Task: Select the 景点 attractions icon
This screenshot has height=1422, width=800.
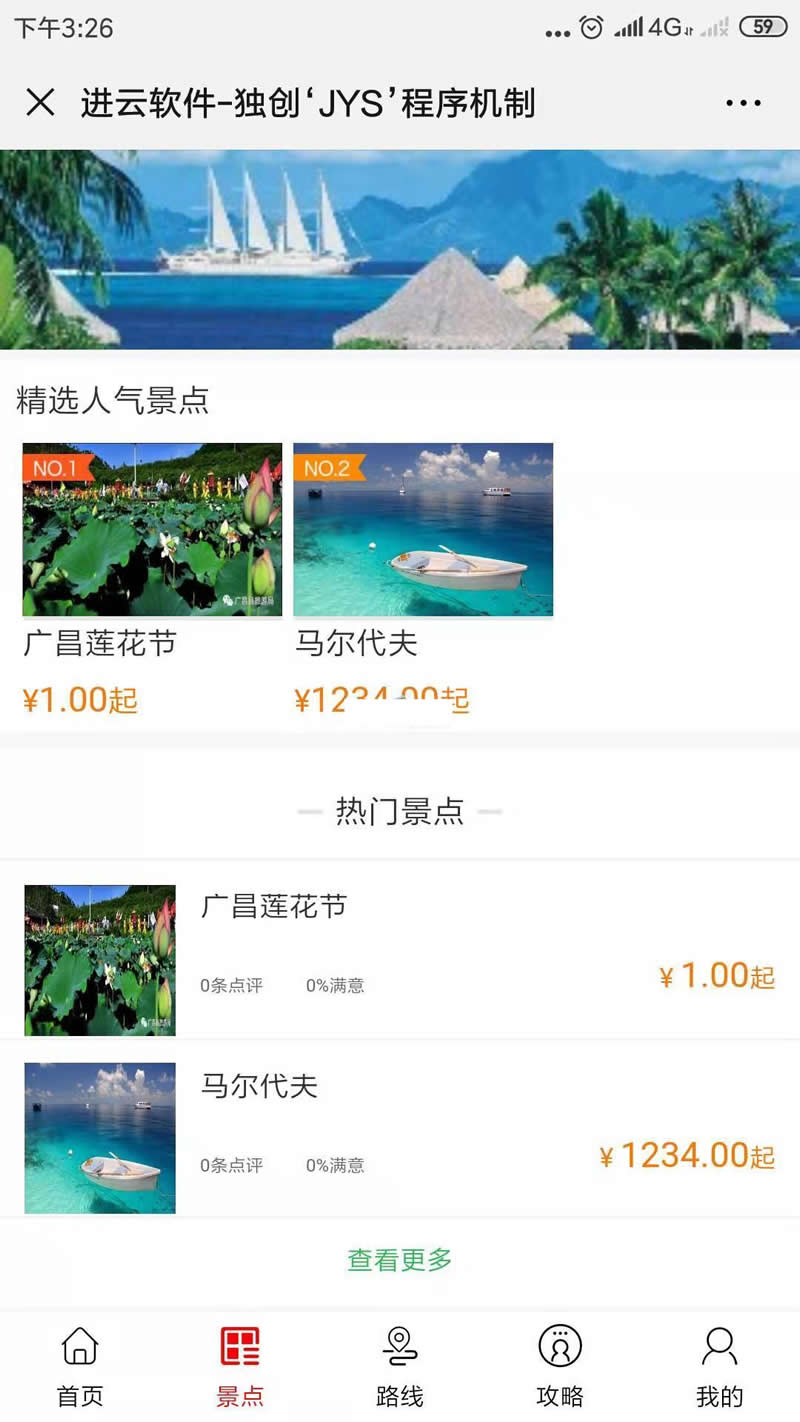Action: 238,1348
